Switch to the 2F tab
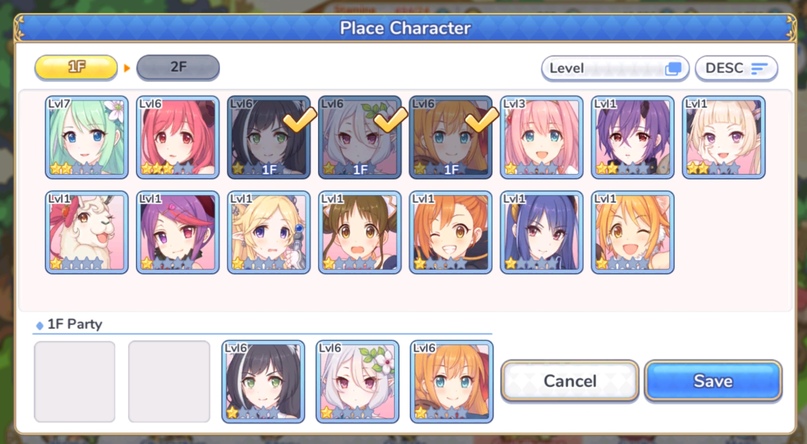Image resolution: width=807 pixels, height=444 pixels. (178, 67)
